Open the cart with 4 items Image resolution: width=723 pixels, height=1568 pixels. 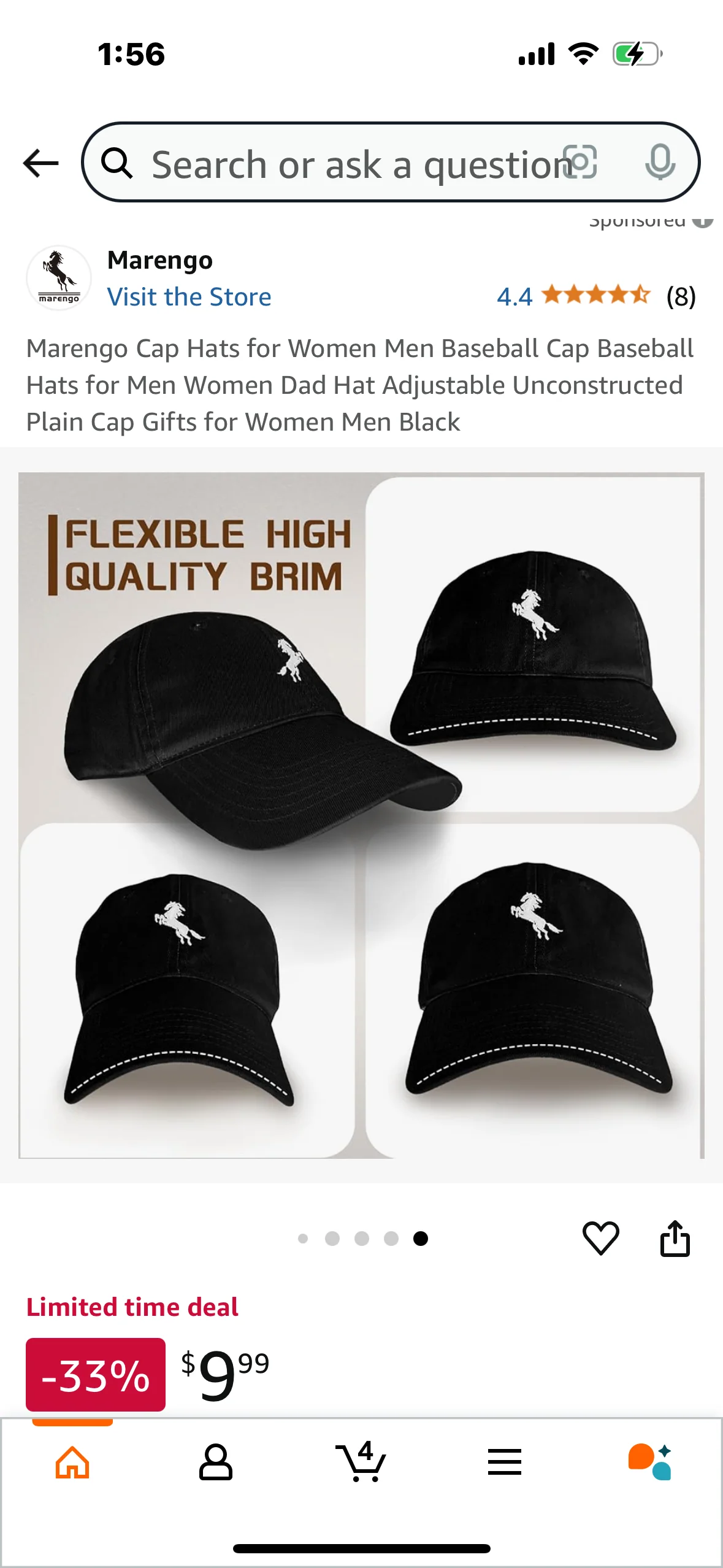pos(361,1462)
